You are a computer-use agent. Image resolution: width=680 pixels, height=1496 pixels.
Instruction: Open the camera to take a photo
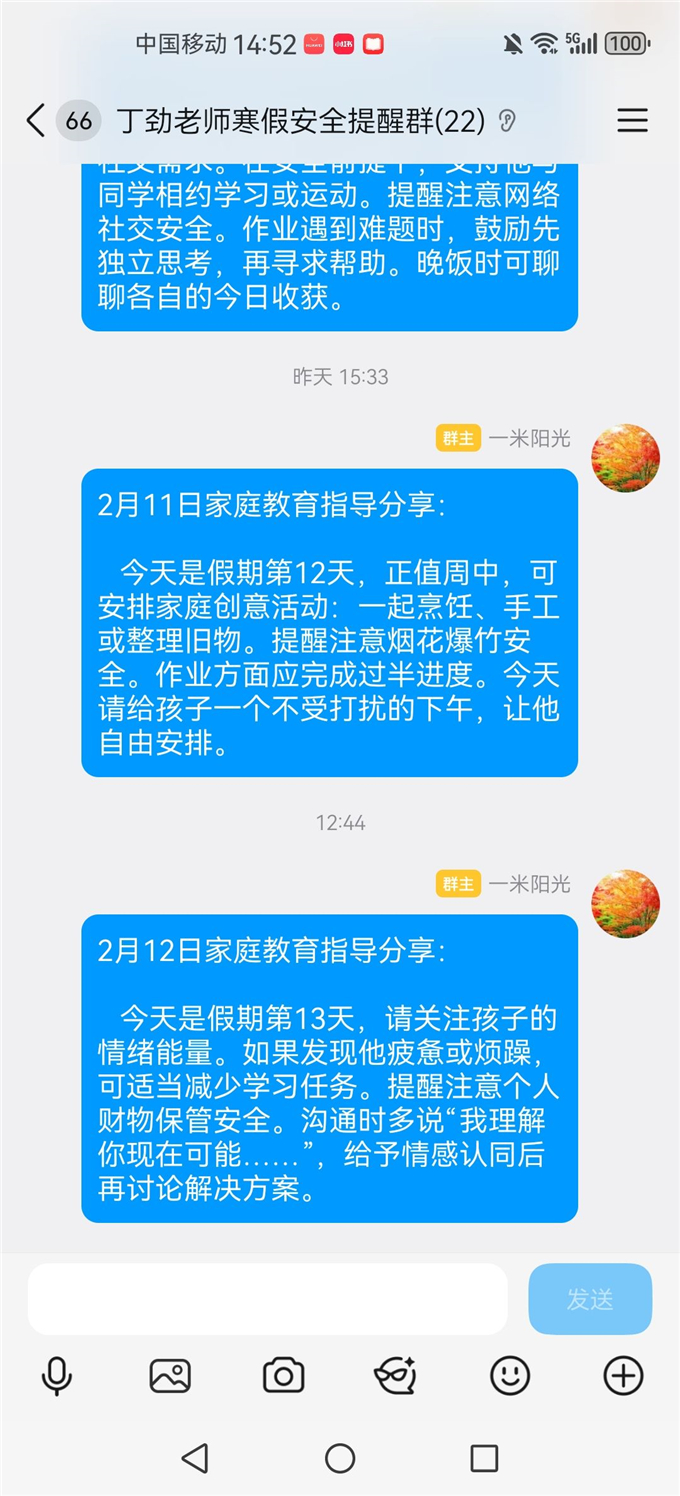click(283, 1377)
